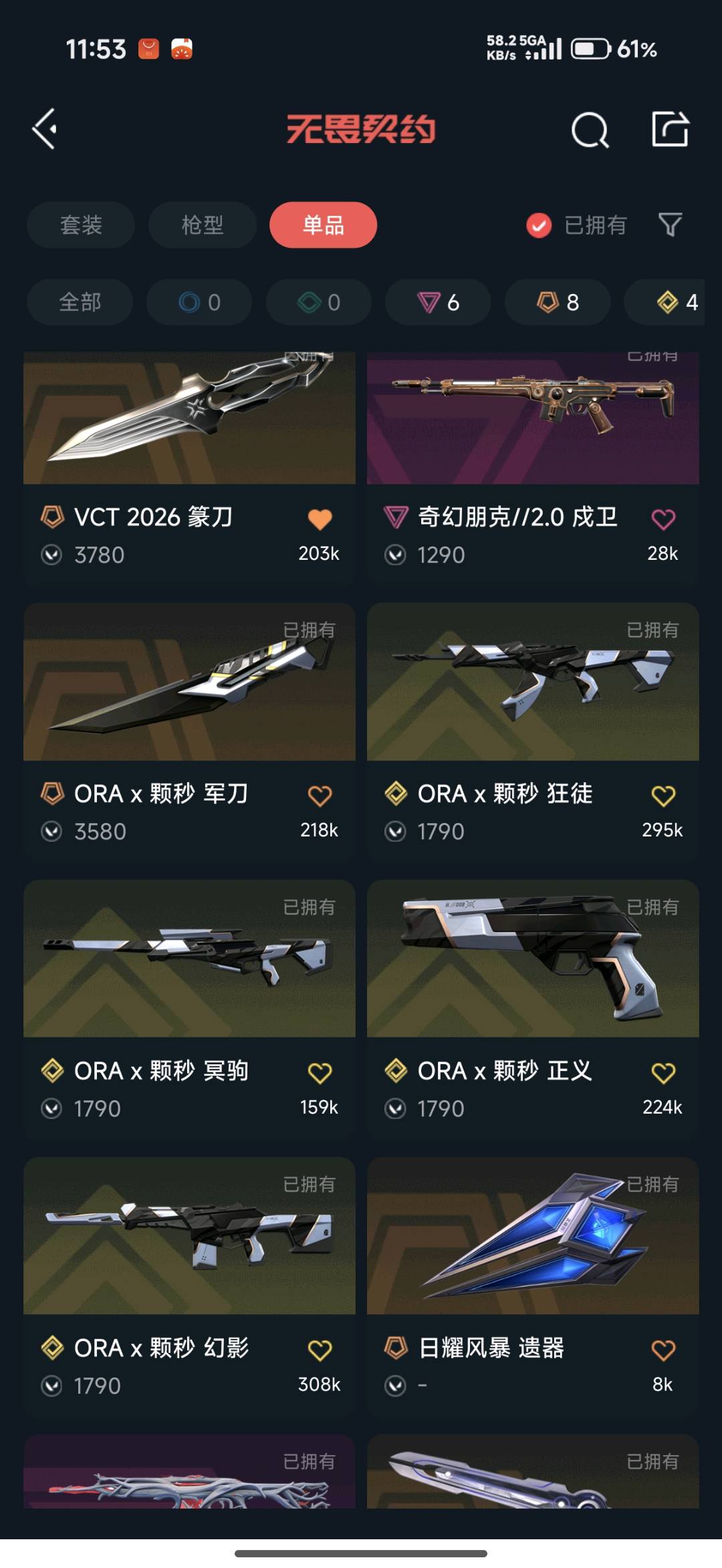Viewport: 722px width, 1568px height.
Task: Switch to the 枪型 tab
Action: [202, 225]
